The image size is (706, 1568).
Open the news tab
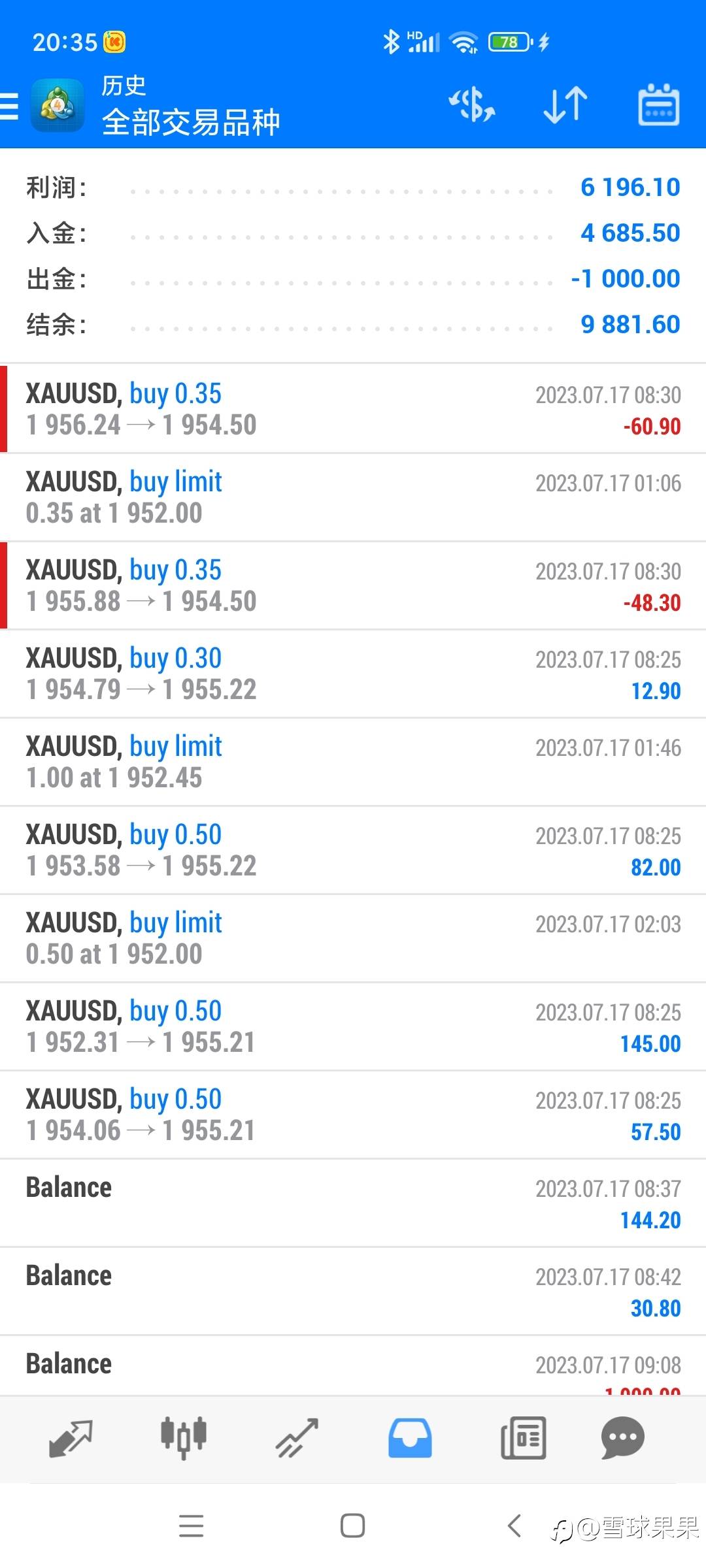pos(523,1438)
